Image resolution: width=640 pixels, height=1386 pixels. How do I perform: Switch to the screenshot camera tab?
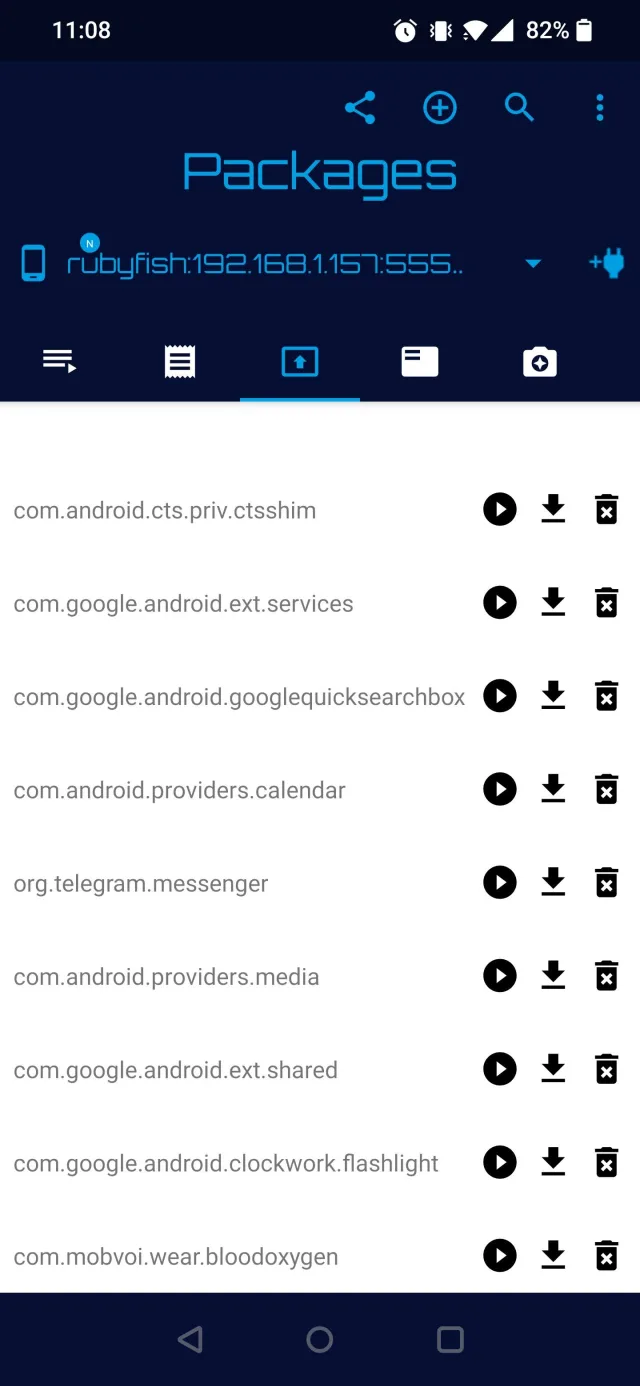pos(540,361)
